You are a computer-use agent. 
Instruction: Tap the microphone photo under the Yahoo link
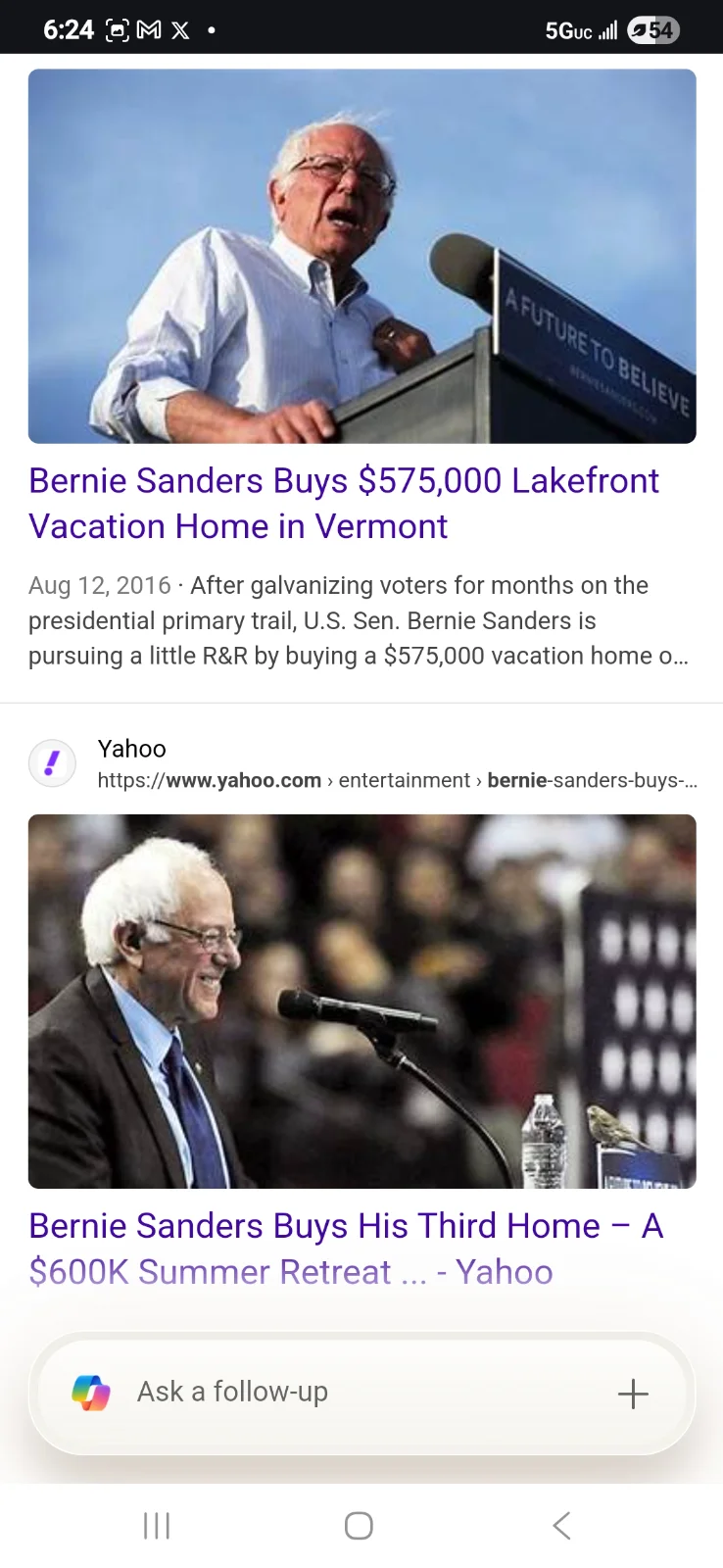click(361, 1001)
